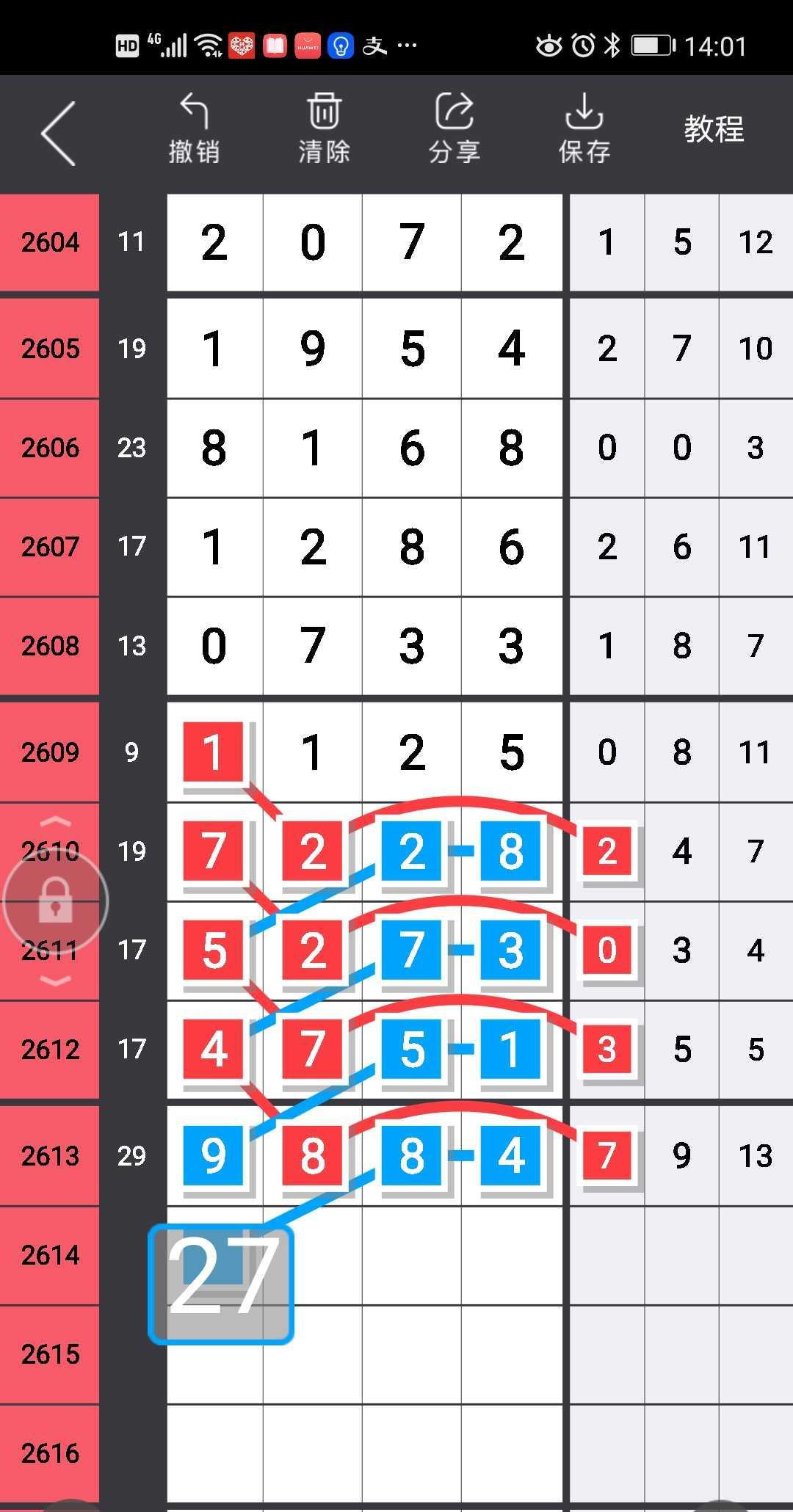Screen dimensions: 793x1512
Task: Undo the last mark with 撤销
Action: 194,128
